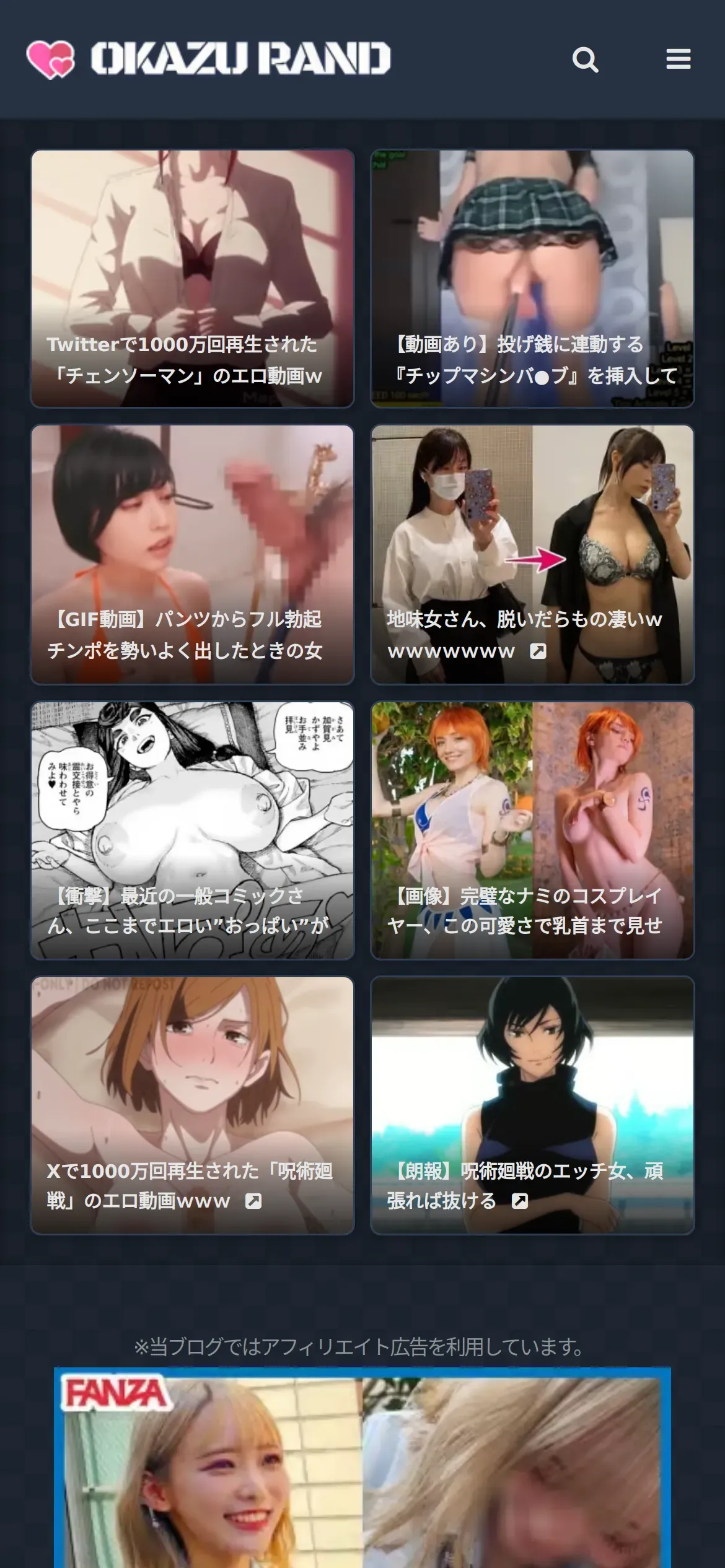Open the hamburger menu
Image resolution: width=725 pixels, height=1568 pixels.
tap(678, 59)
